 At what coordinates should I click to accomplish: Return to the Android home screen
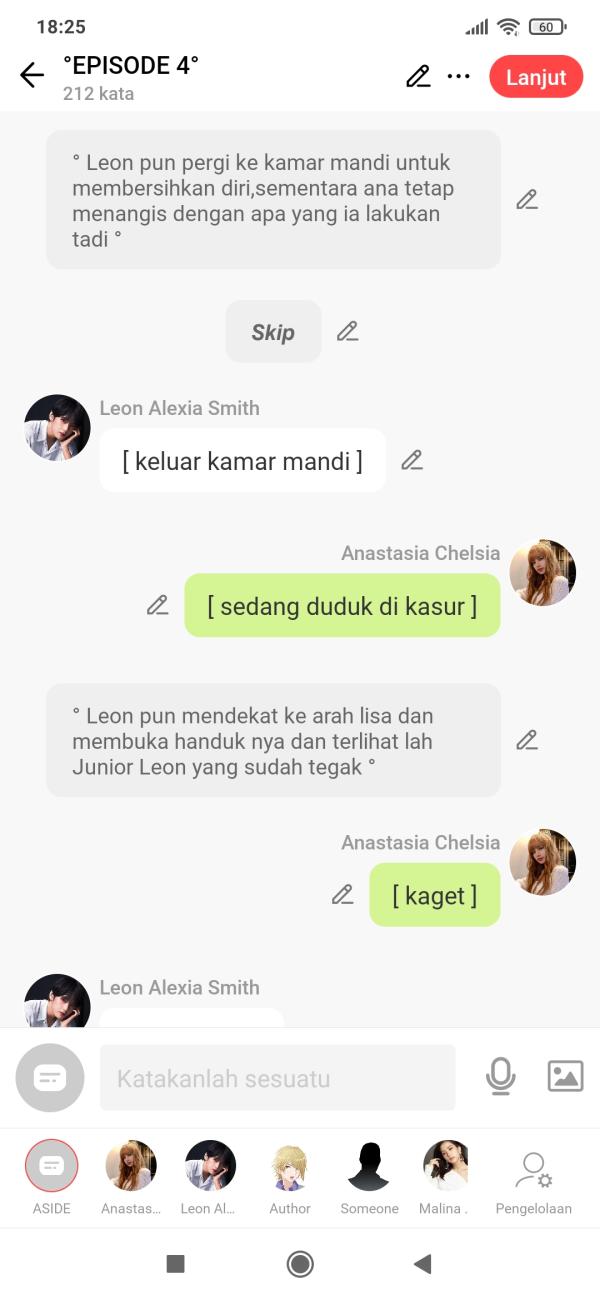pos(300,1264)
